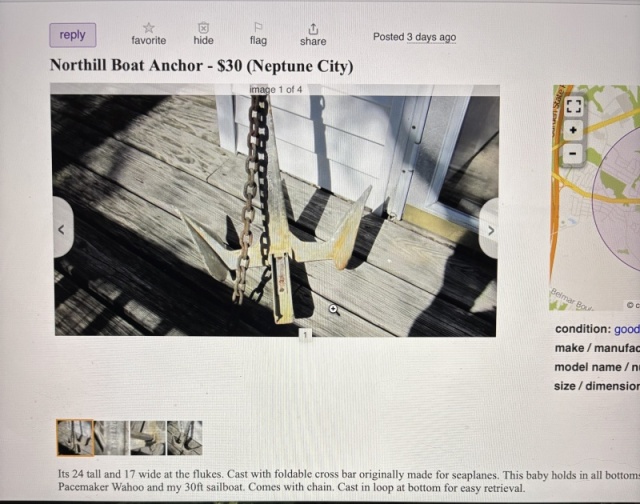Tap the posted 3 days ago link
The width and height of the screenshot is (640, 504).
click(431, 37)
